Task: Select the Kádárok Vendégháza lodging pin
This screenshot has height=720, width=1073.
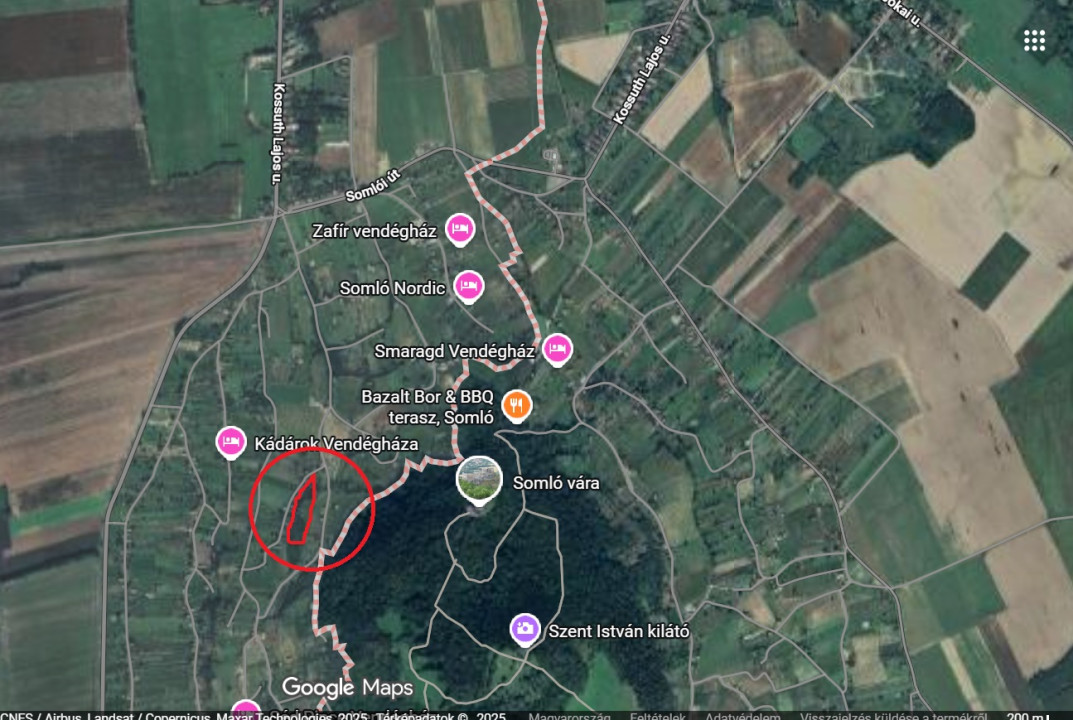Action: coord(231,441)
